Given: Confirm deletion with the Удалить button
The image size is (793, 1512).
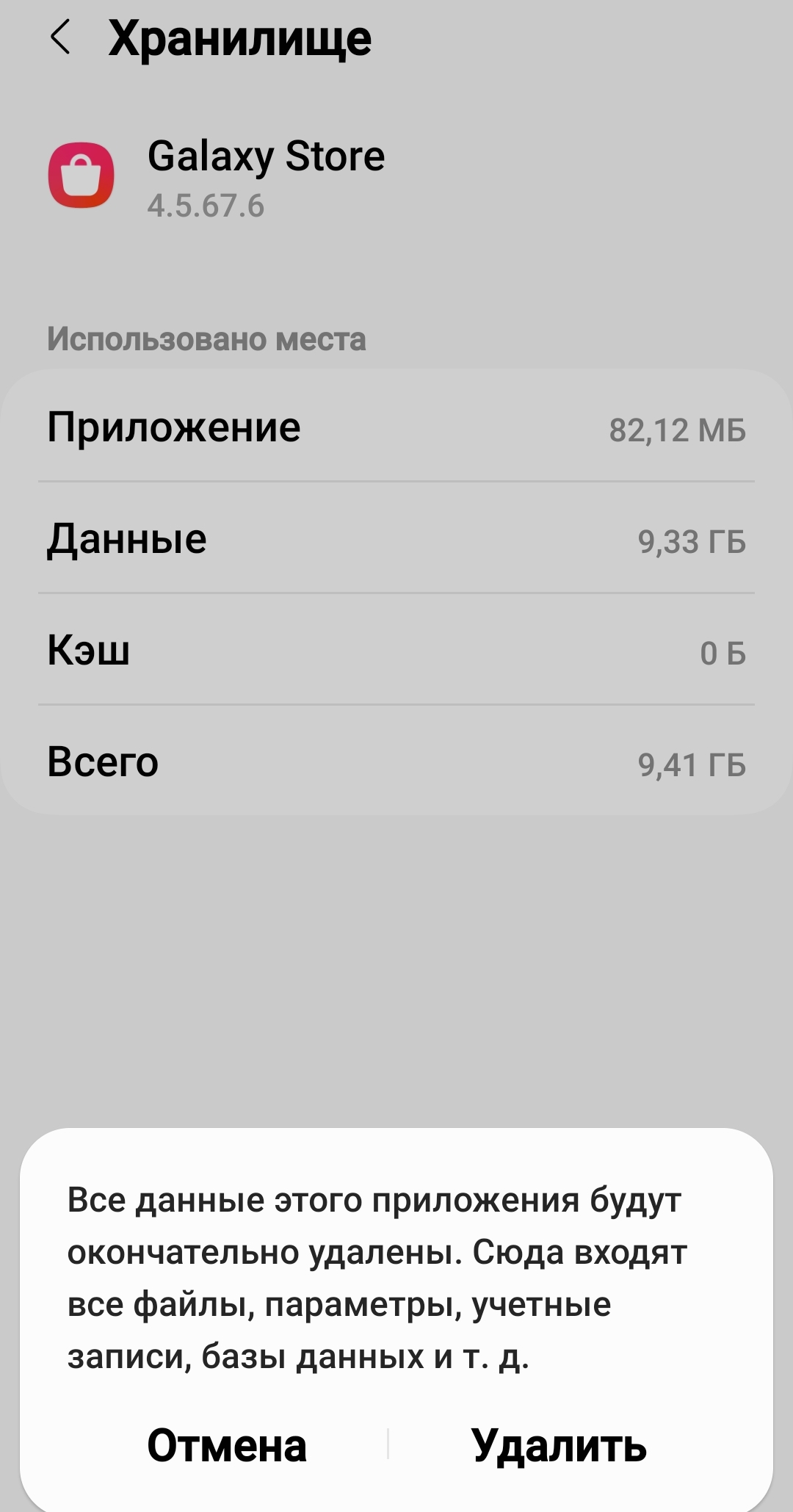Looking at the screenshot, I should [559, 1445].
